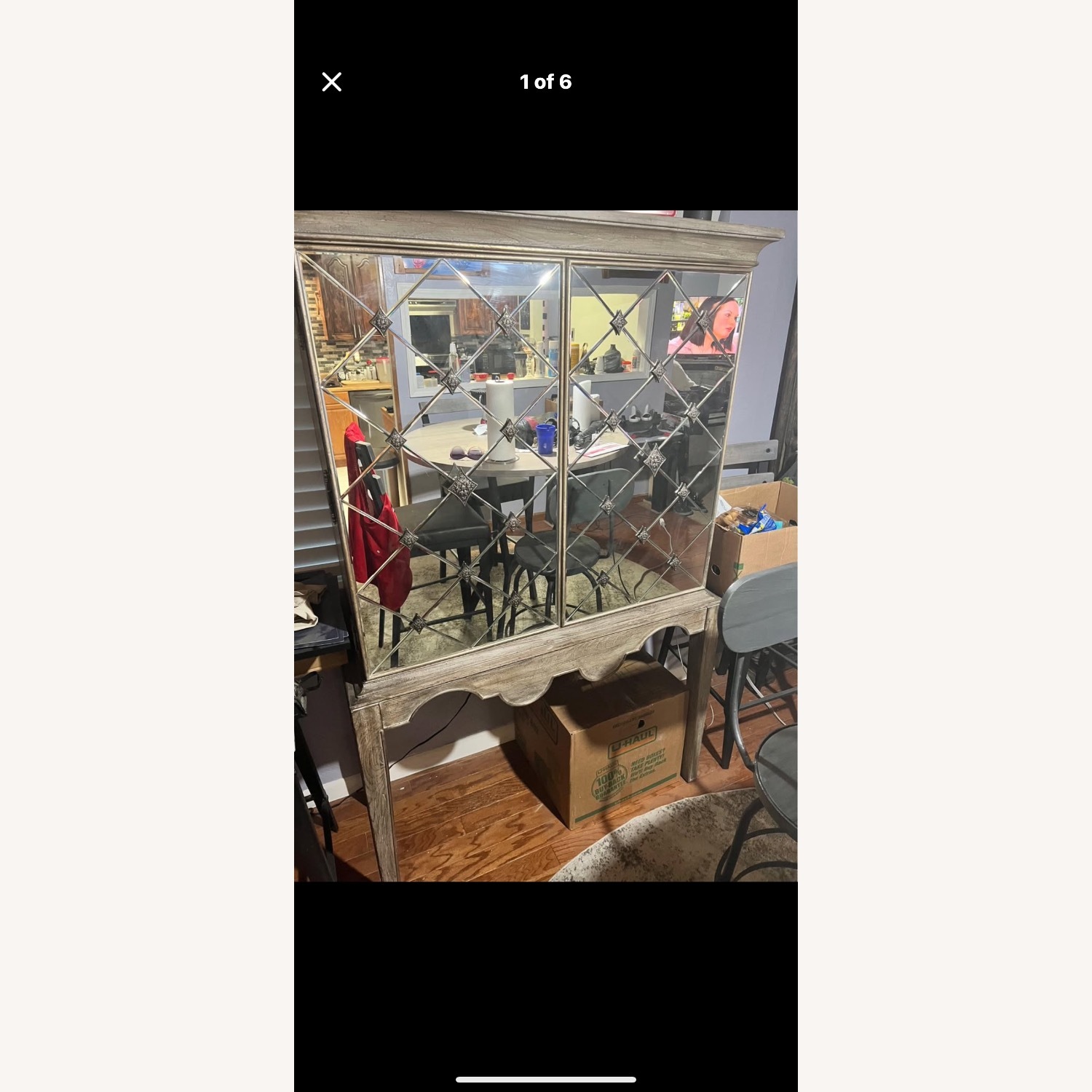Close the photo viewer

click(x=332, y=82)
